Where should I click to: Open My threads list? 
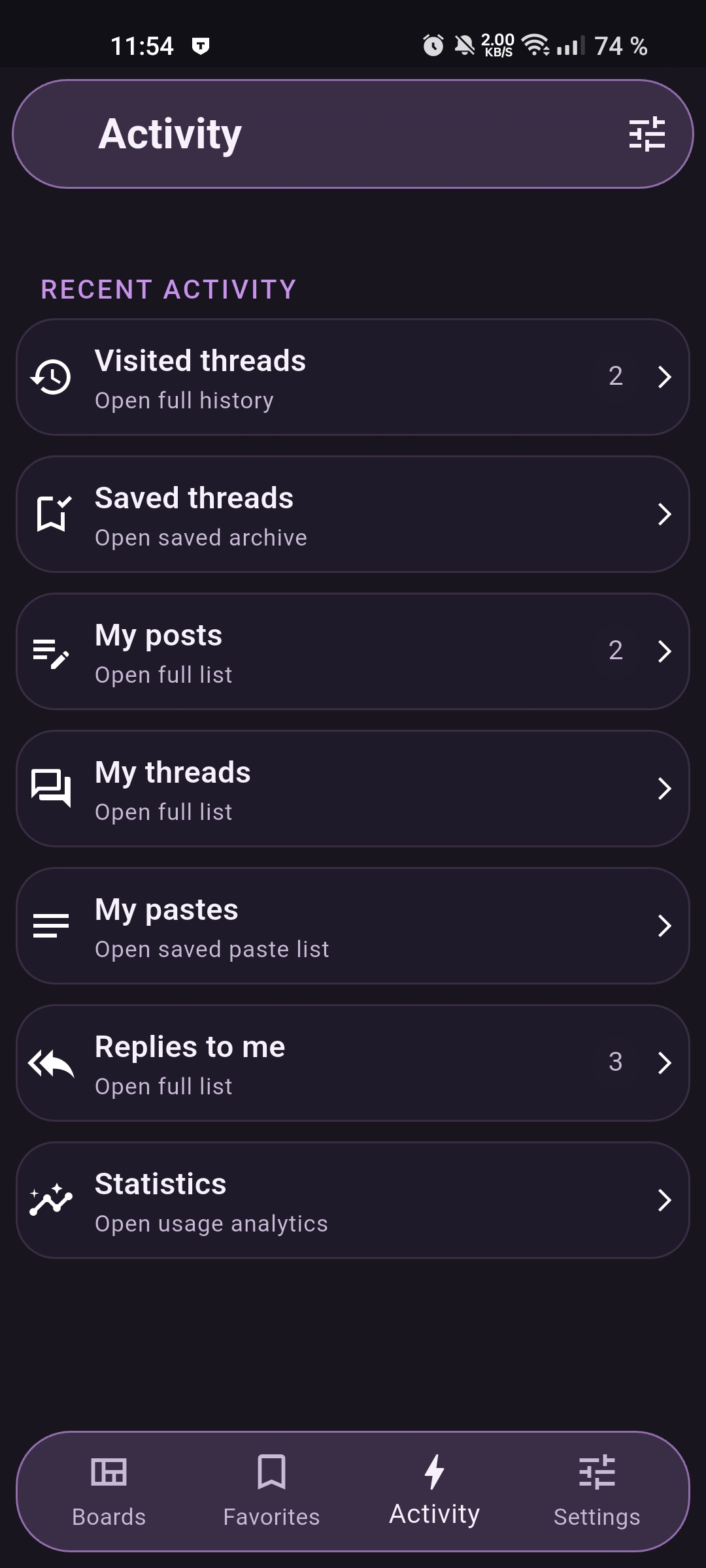pos(353,789)
